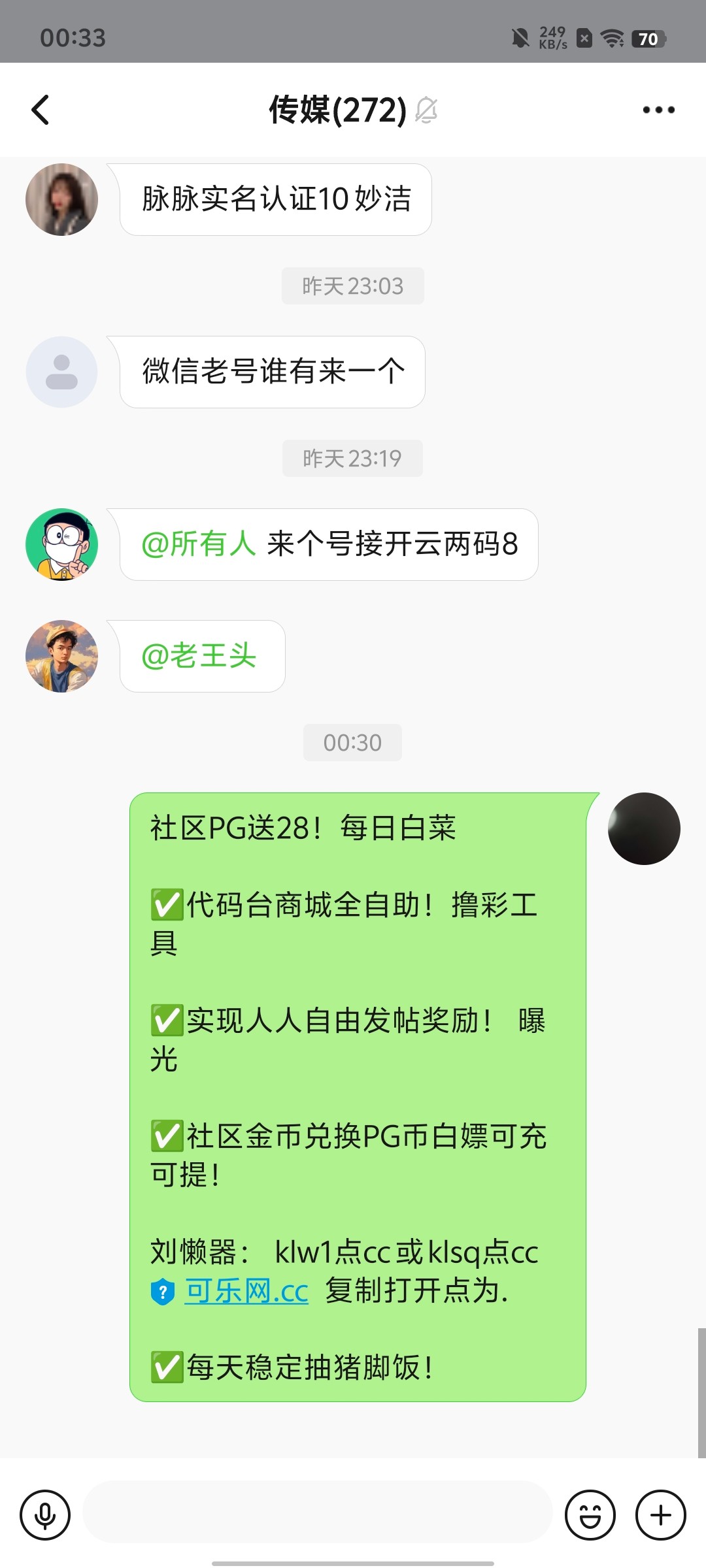Tap the battery indicator showing 70
The image size is (706, 1568).
coord(650,37)
